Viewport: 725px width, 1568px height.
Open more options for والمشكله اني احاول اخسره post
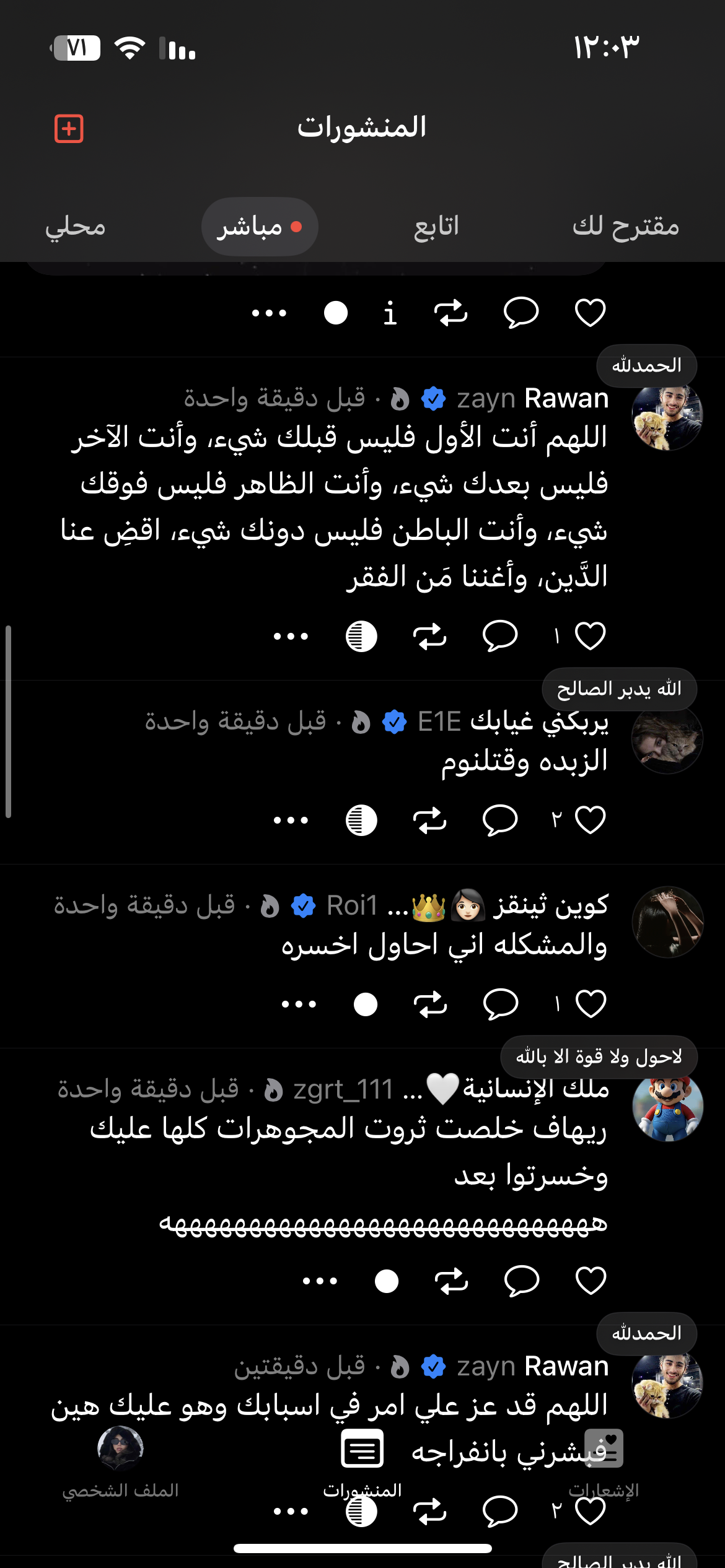click(299, 1004)
